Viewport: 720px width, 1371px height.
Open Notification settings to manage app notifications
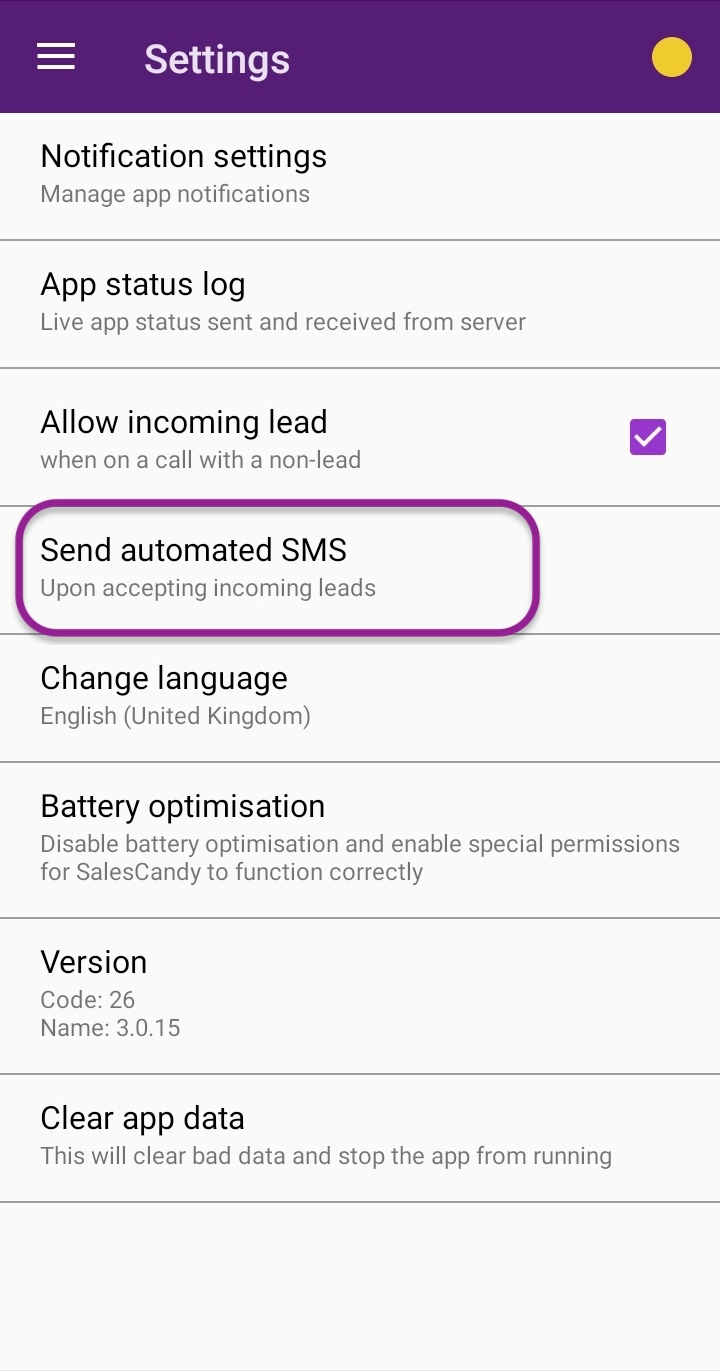click(x=183, y=157)
